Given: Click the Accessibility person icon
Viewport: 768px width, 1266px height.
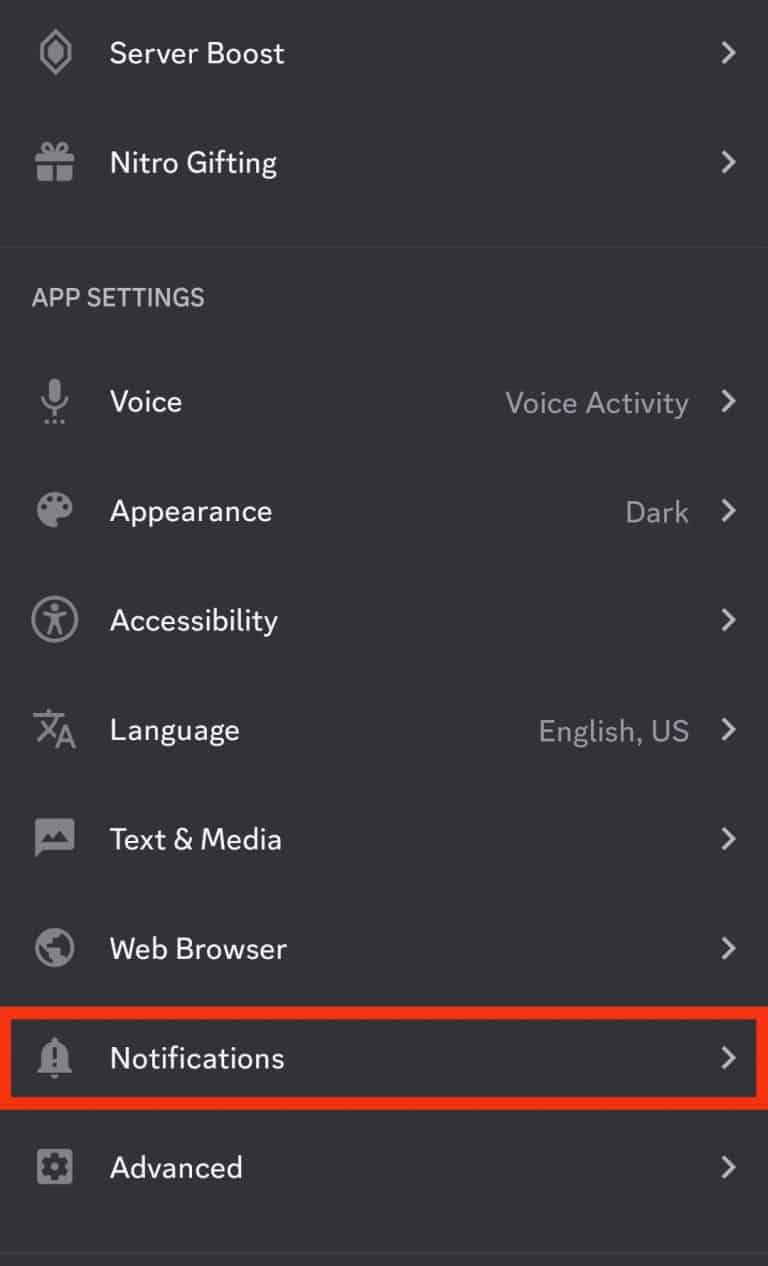Looking at the screenshot, I should coord(54,620).
